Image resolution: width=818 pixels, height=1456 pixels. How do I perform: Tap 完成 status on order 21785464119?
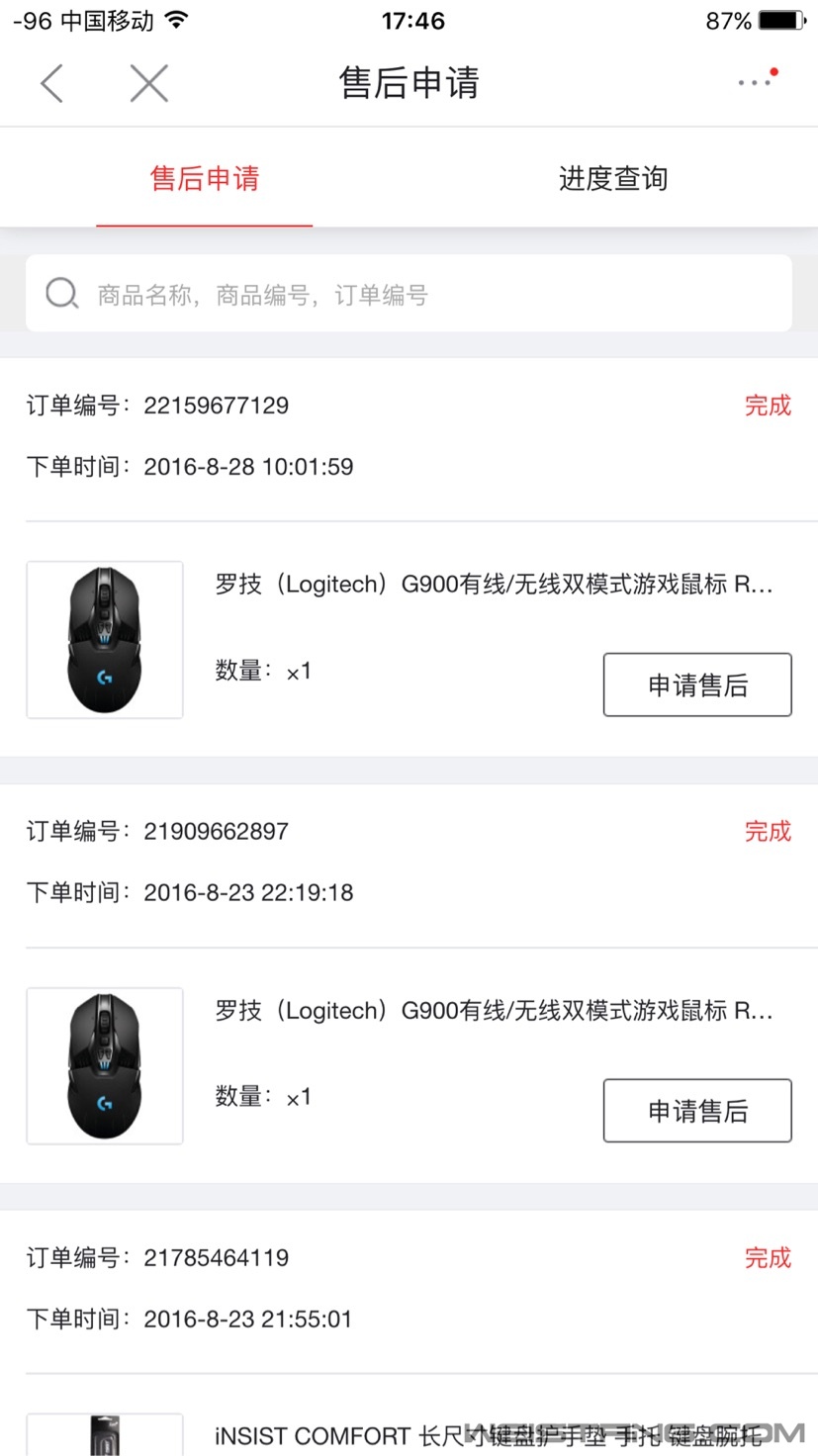pyautogui.click(x=768, y=1257)
